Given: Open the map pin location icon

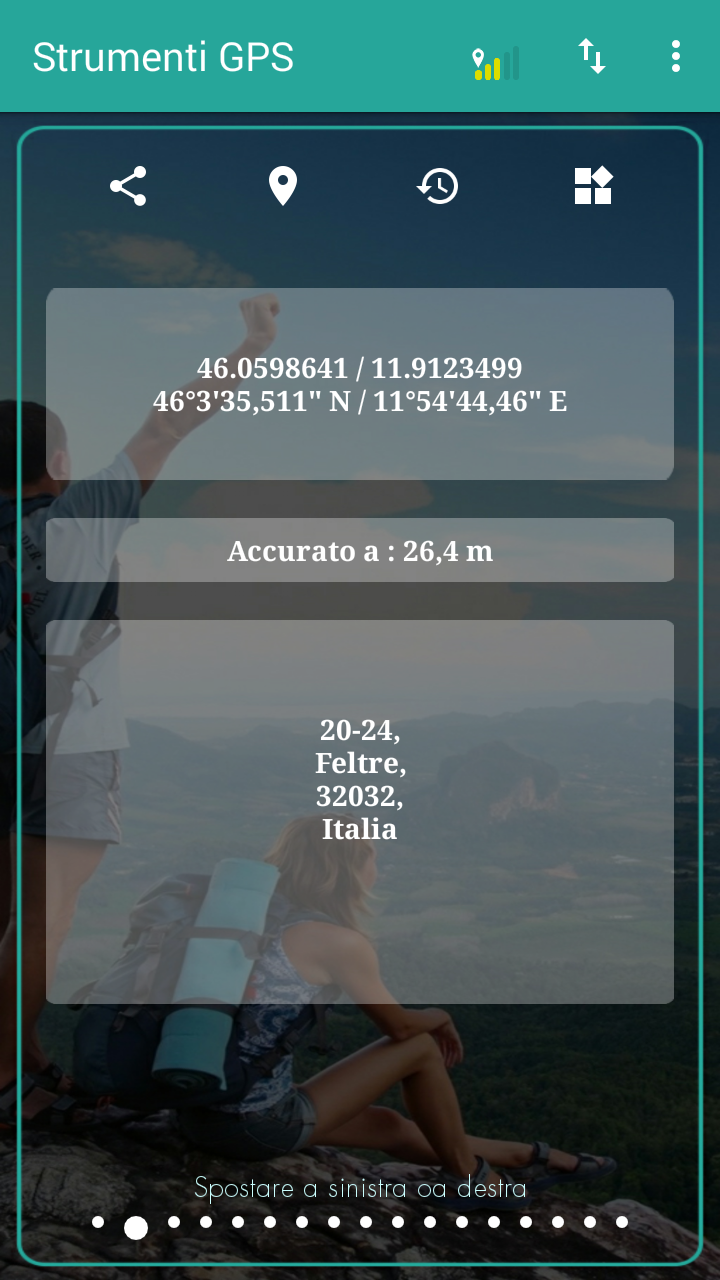Looking at the screenshot, I should pyautogui.click(x=283, y=186).
